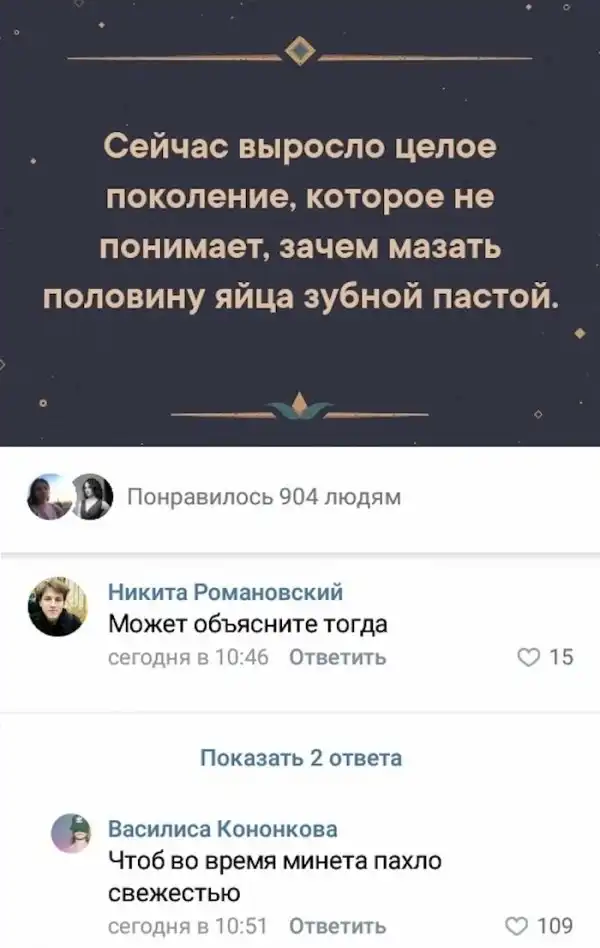Open Василиса Кононкова's profile by her name

[222, 829]
